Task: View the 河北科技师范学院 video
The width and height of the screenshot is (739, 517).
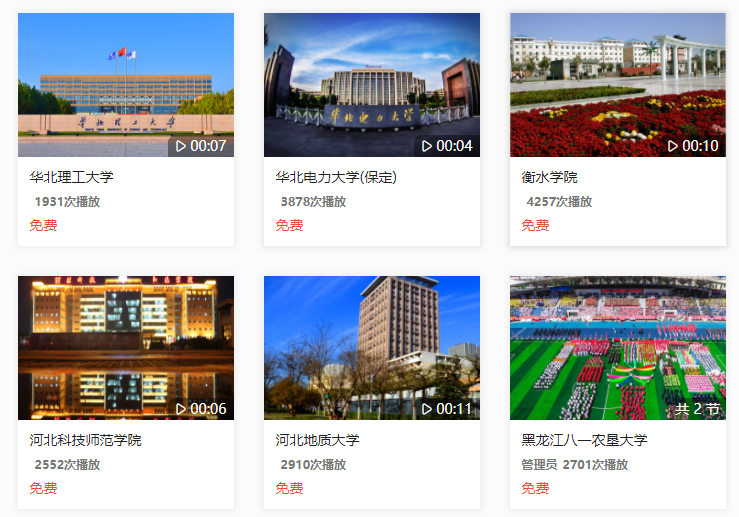Action: coord(126,348)
